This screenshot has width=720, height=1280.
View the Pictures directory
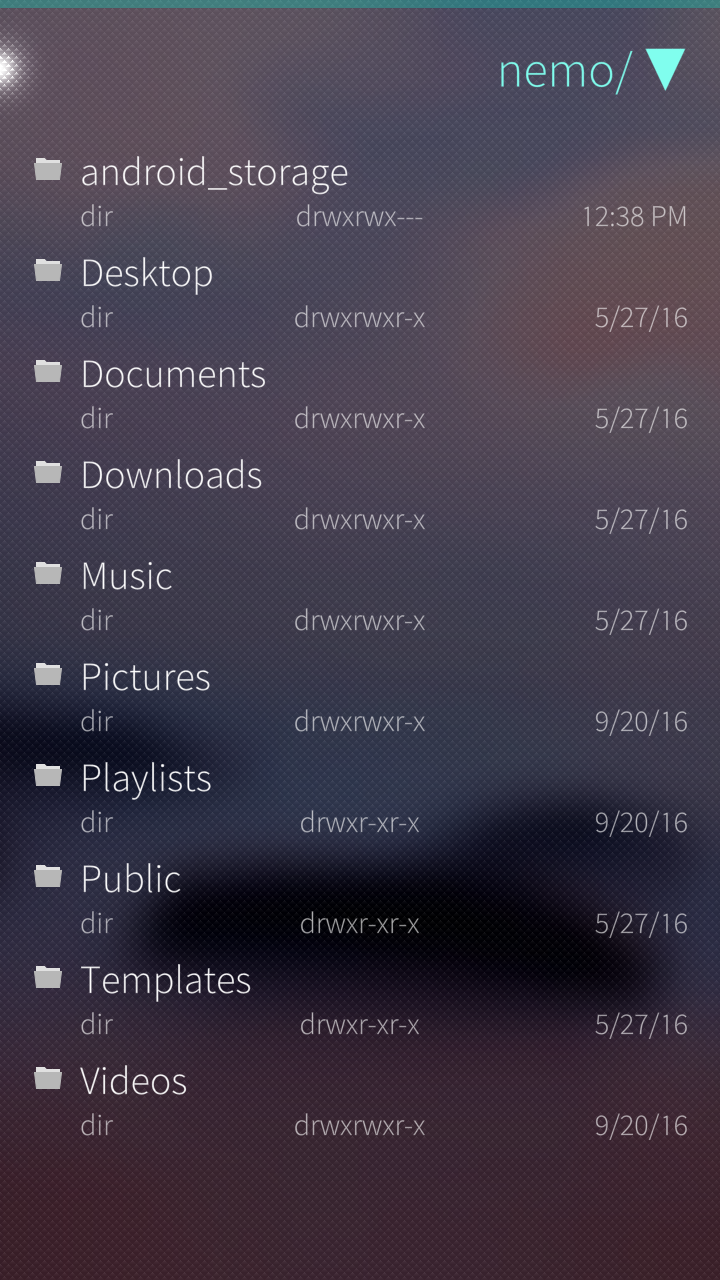coord(360,696)
